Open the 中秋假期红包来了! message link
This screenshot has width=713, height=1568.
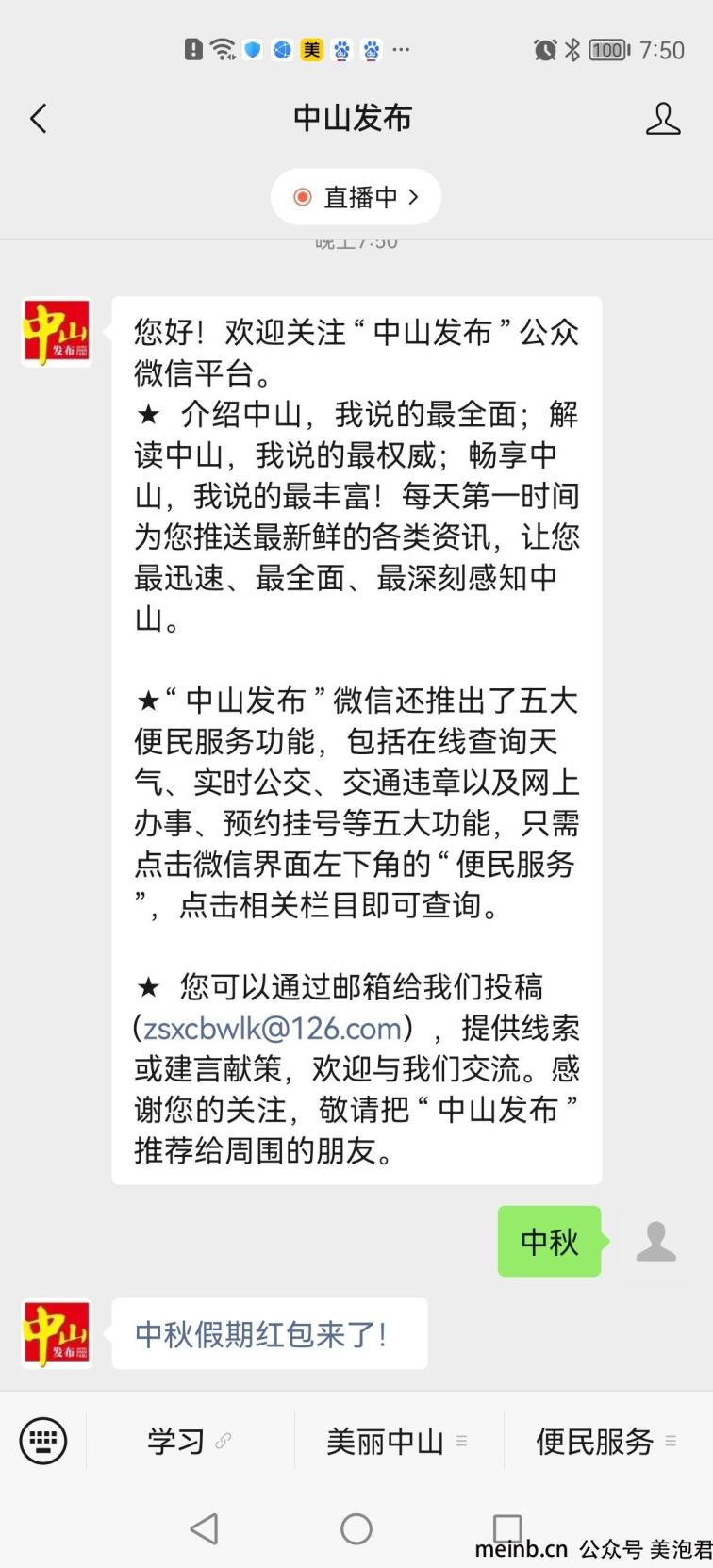[x=261, y=1334]
